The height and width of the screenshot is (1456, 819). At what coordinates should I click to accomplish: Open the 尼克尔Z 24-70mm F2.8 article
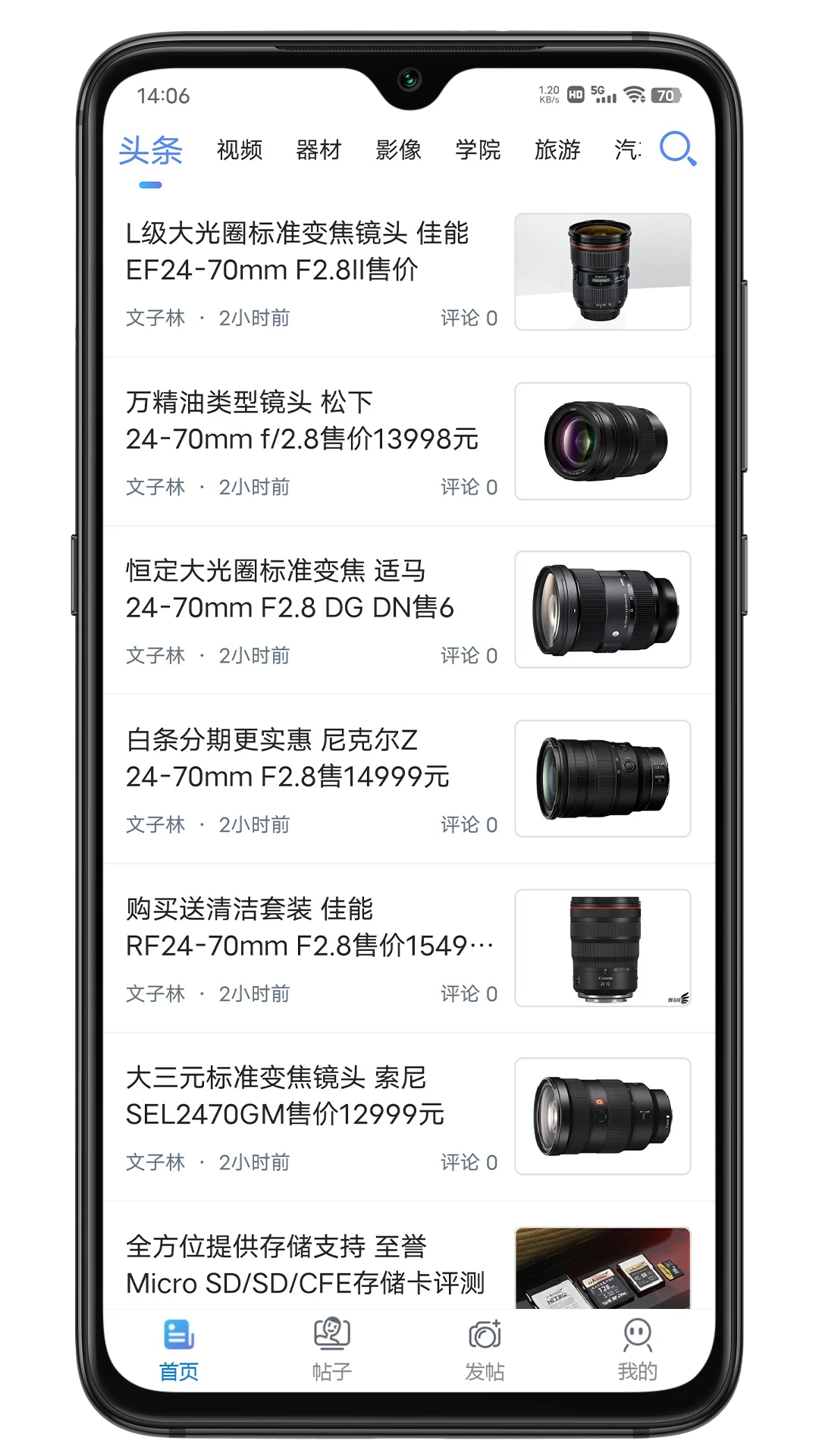pos(288,758)
